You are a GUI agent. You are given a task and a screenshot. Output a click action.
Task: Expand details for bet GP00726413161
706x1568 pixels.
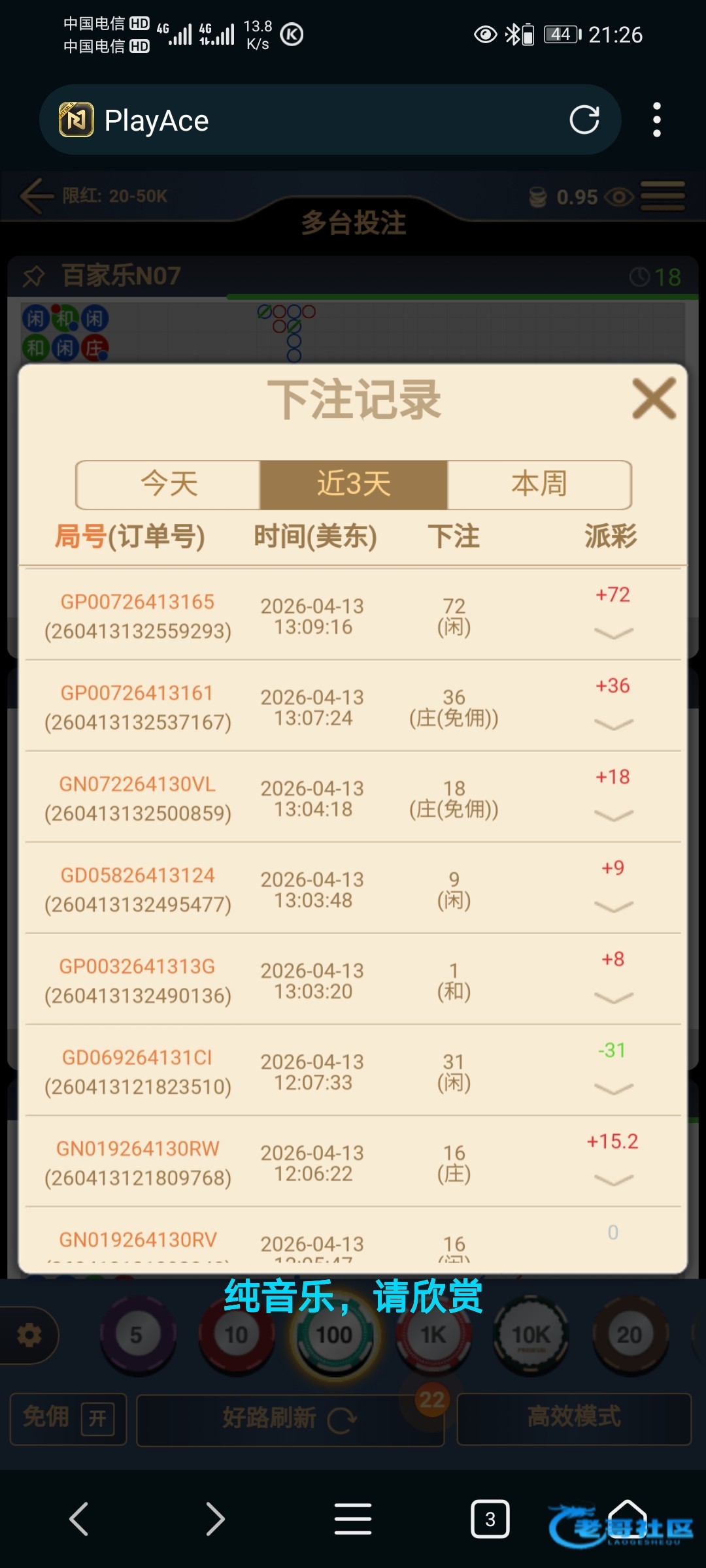click(x=613, y=724)
